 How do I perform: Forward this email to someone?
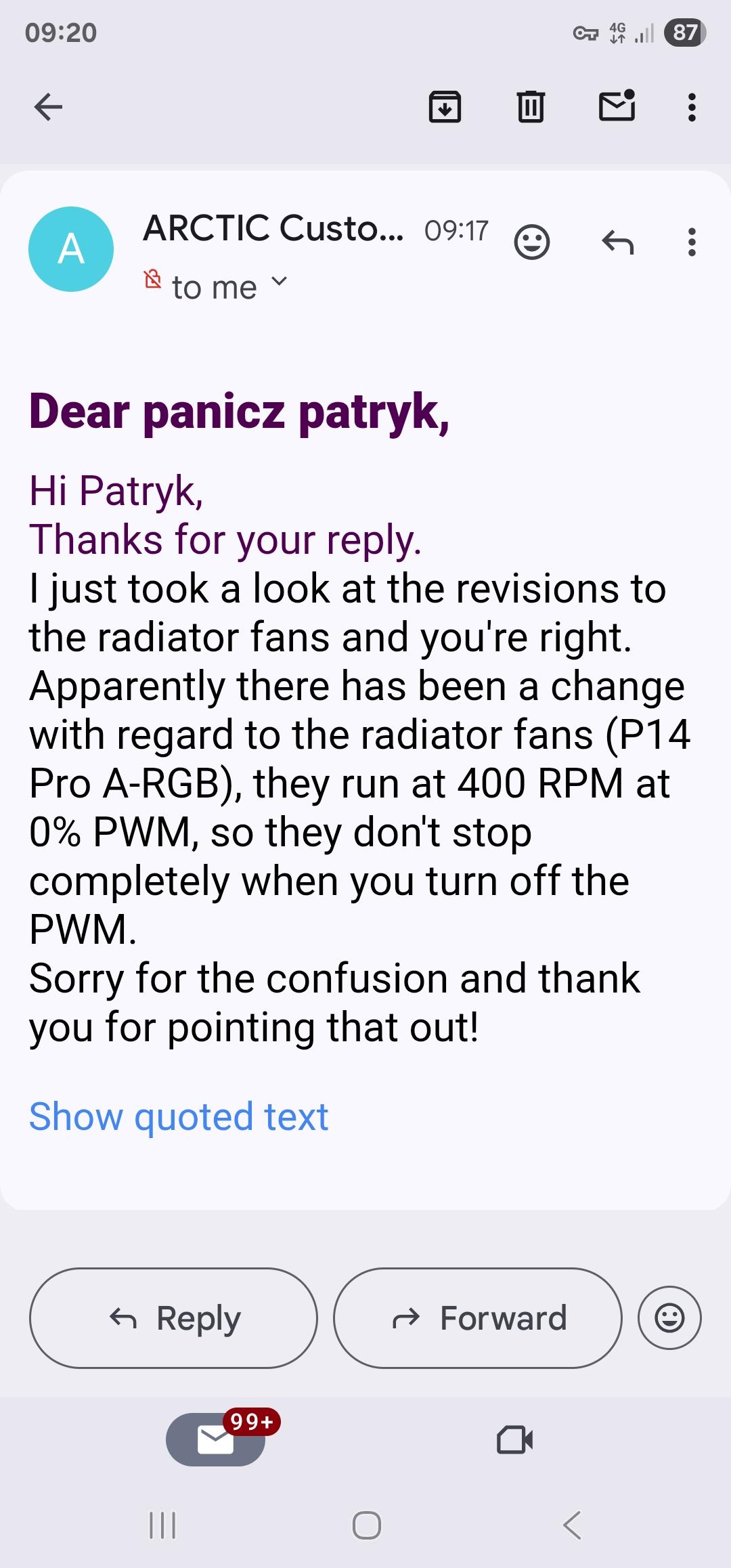tap(478, 1318)
